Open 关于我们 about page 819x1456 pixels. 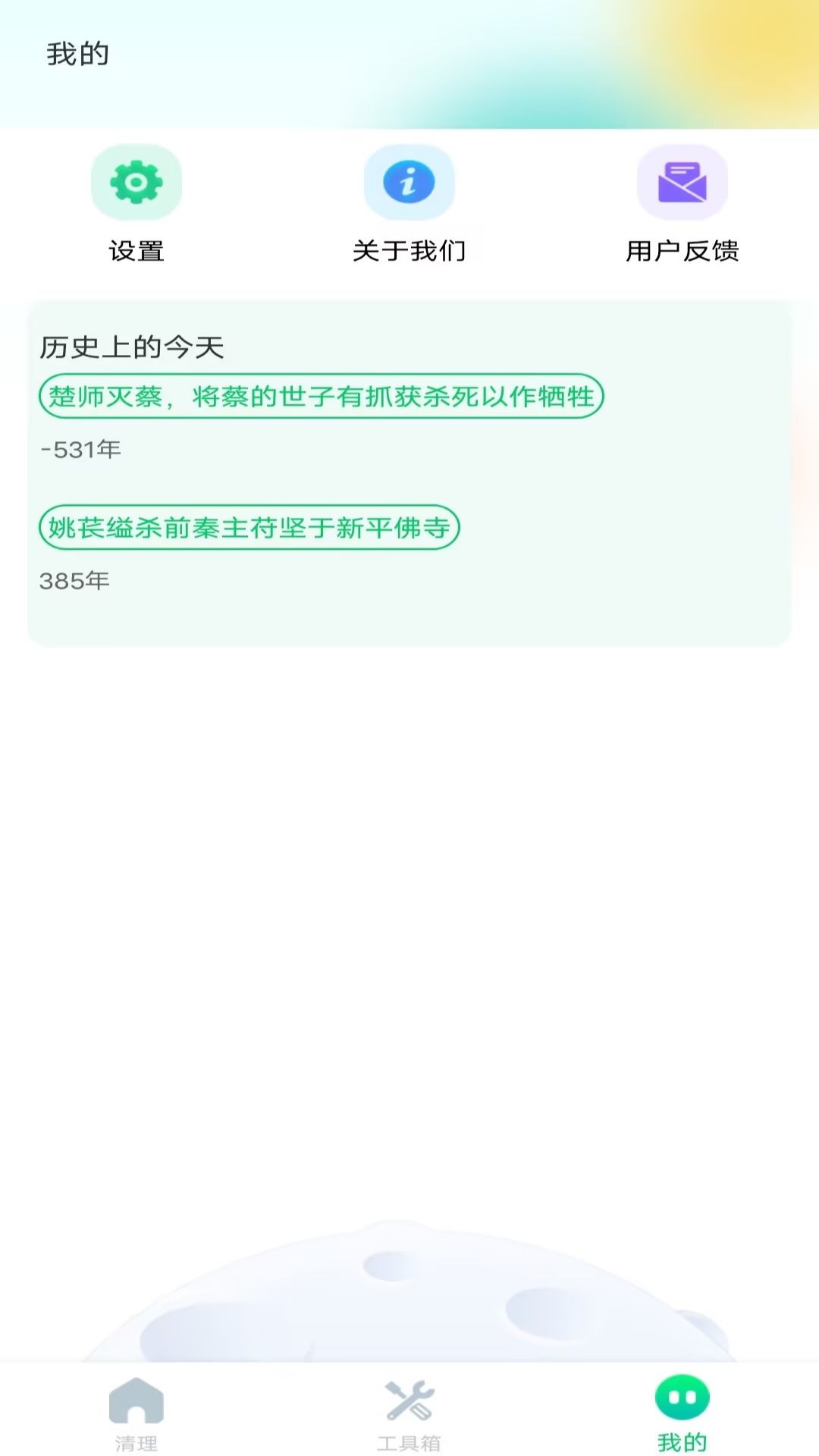[x=409, y=202]
